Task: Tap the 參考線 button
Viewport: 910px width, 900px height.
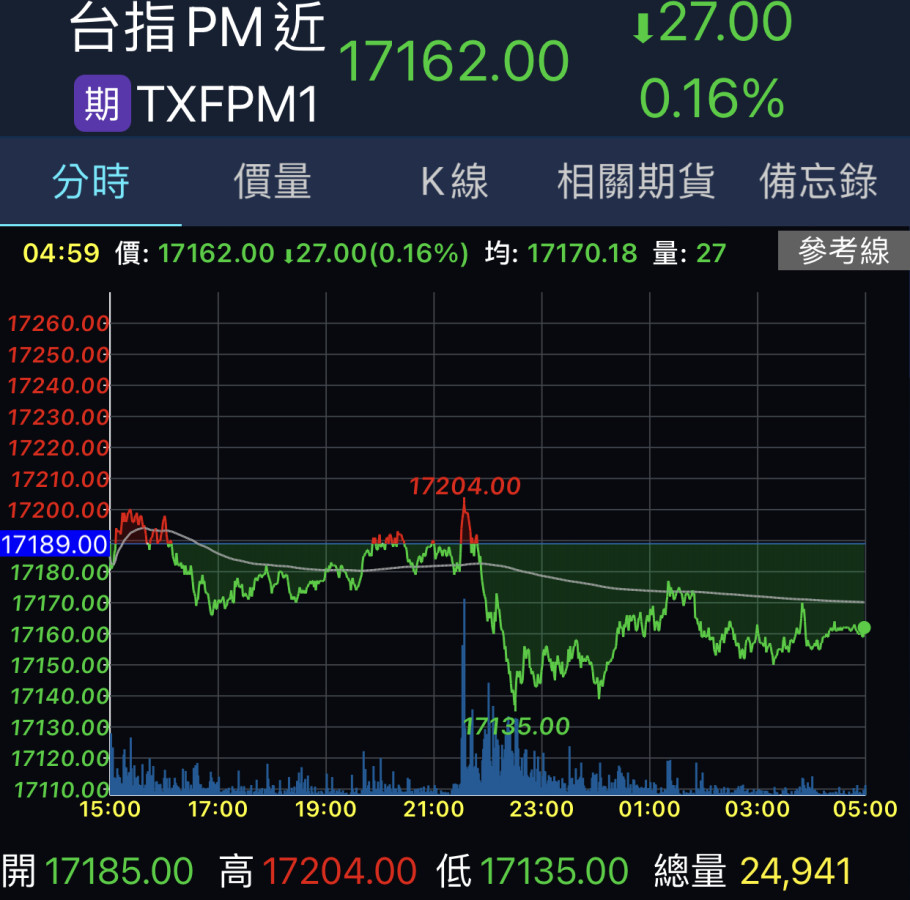Action: pos(843,252)
